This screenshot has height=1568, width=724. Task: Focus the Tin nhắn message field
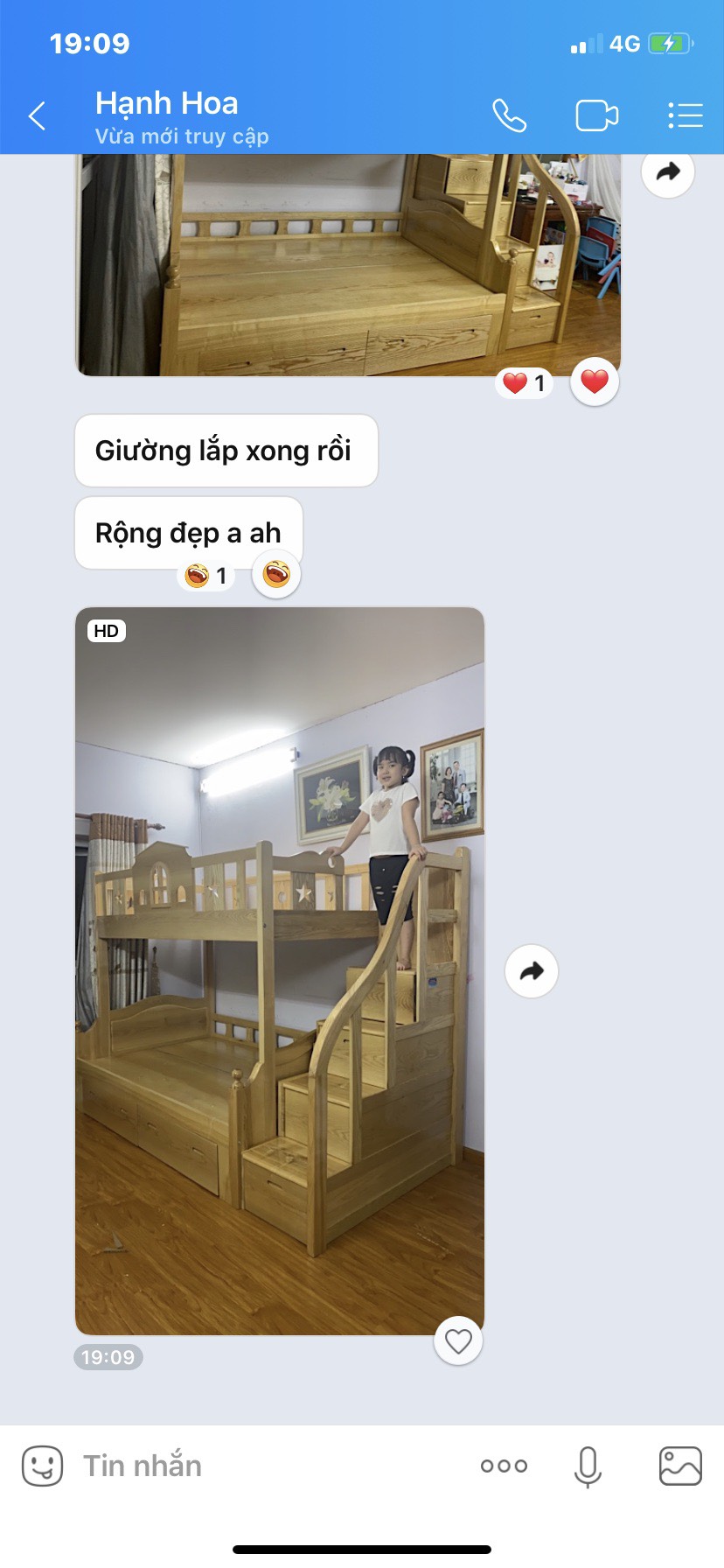(262, 1466)
